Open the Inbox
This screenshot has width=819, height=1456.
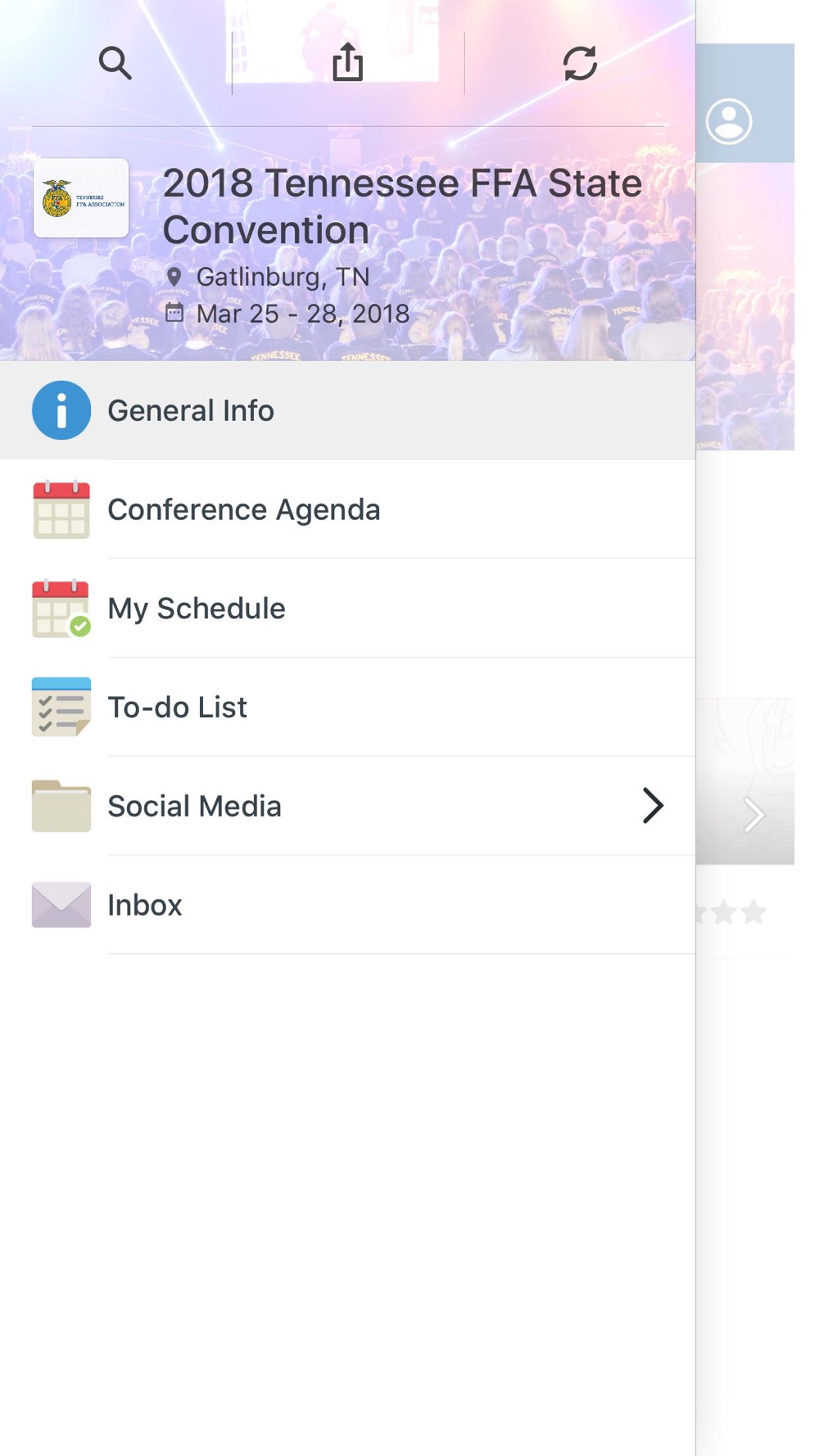pyautogui.click(x=347, y=905)
